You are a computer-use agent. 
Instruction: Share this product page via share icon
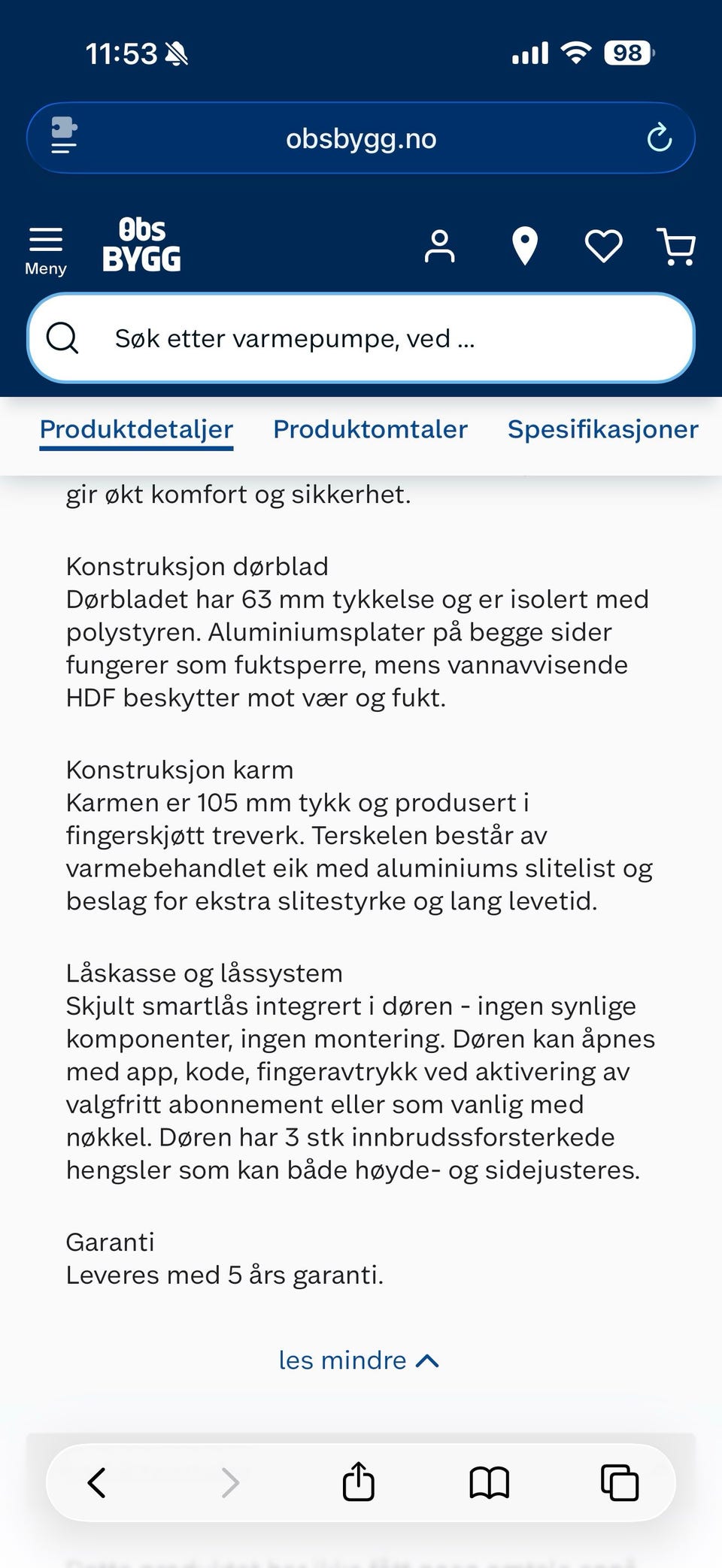[358, 1482]
